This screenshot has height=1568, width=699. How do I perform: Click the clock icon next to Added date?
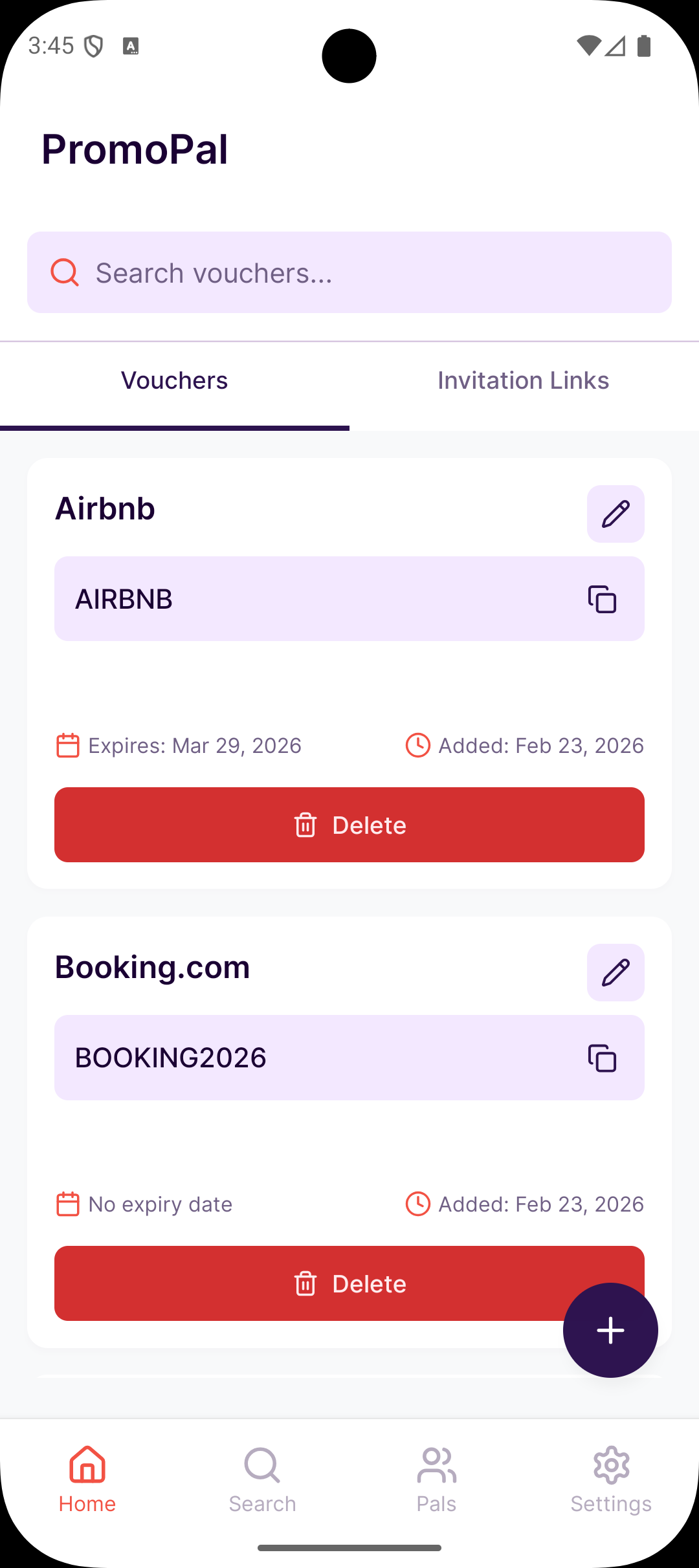pos(418,745)
